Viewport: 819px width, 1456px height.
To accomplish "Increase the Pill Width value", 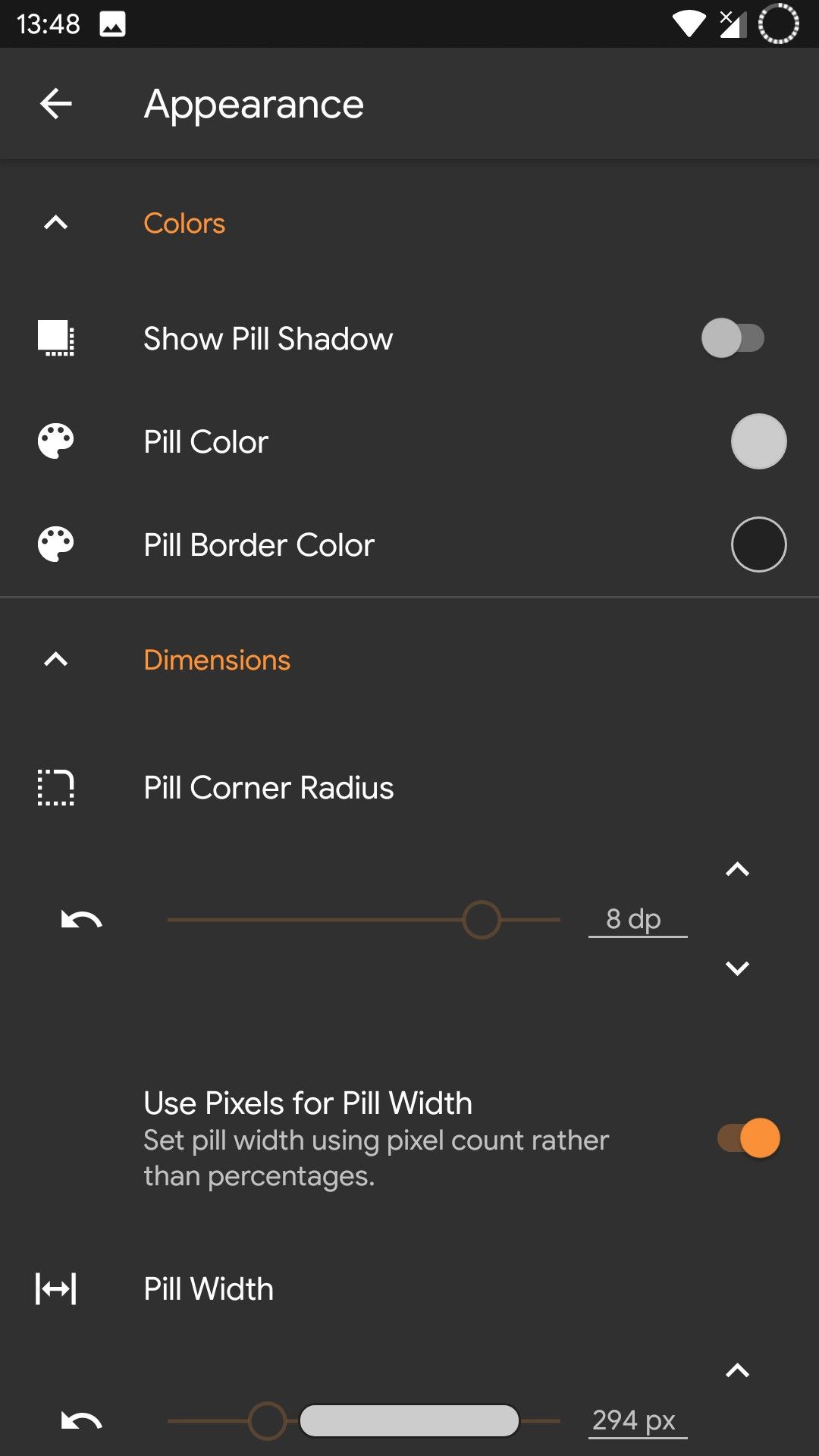I will tap(737, 1370).
